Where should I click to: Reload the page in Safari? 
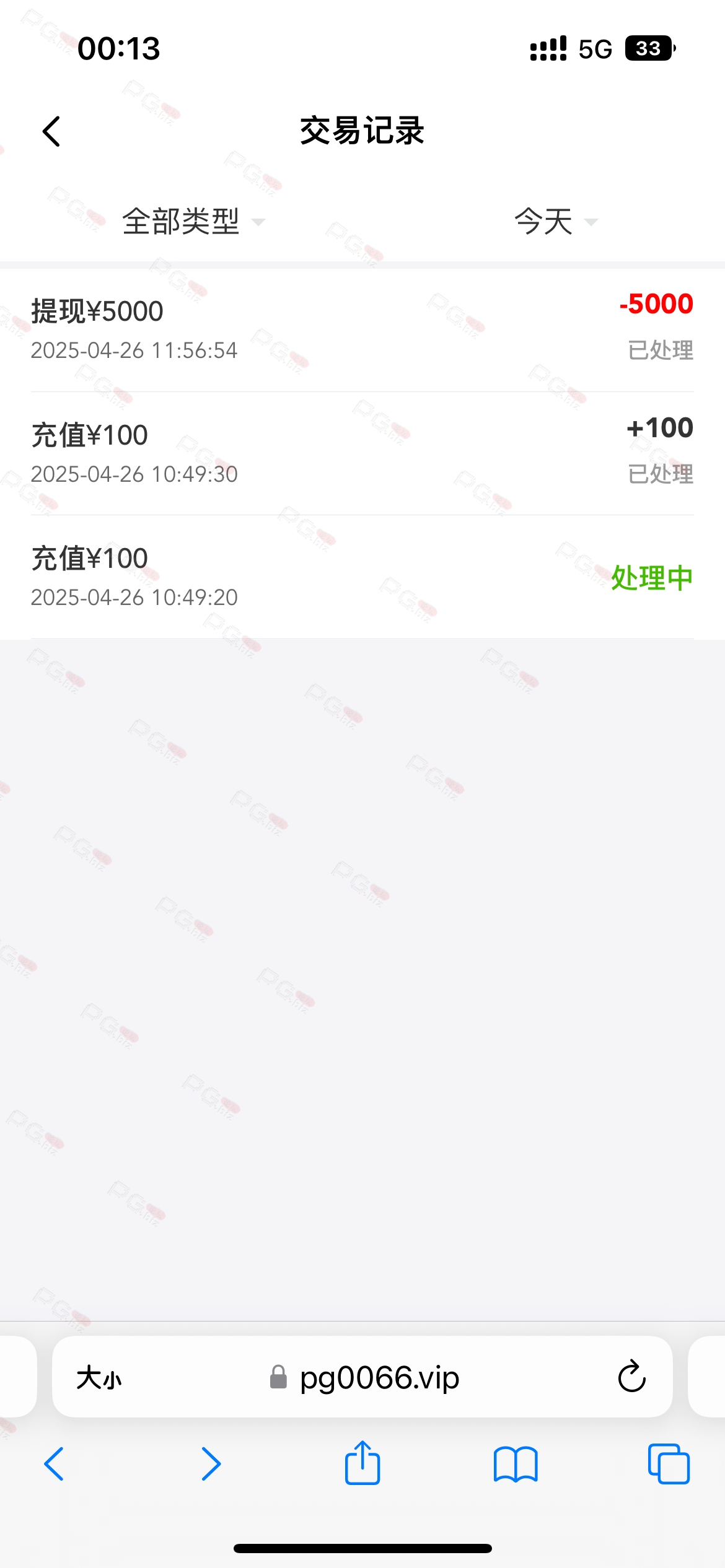632,1377
